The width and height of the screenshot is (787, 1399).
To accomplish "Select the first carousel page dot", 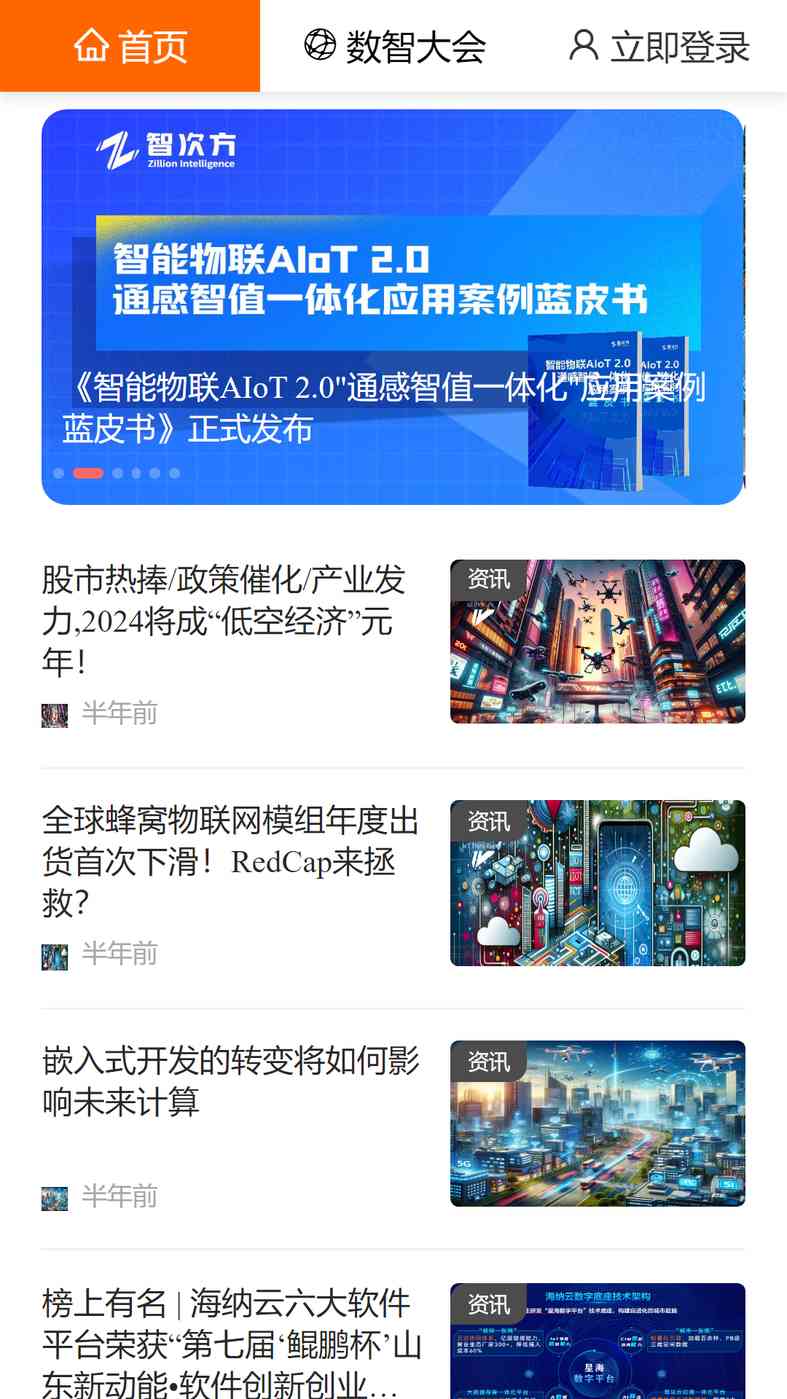I will coord(59,473).
